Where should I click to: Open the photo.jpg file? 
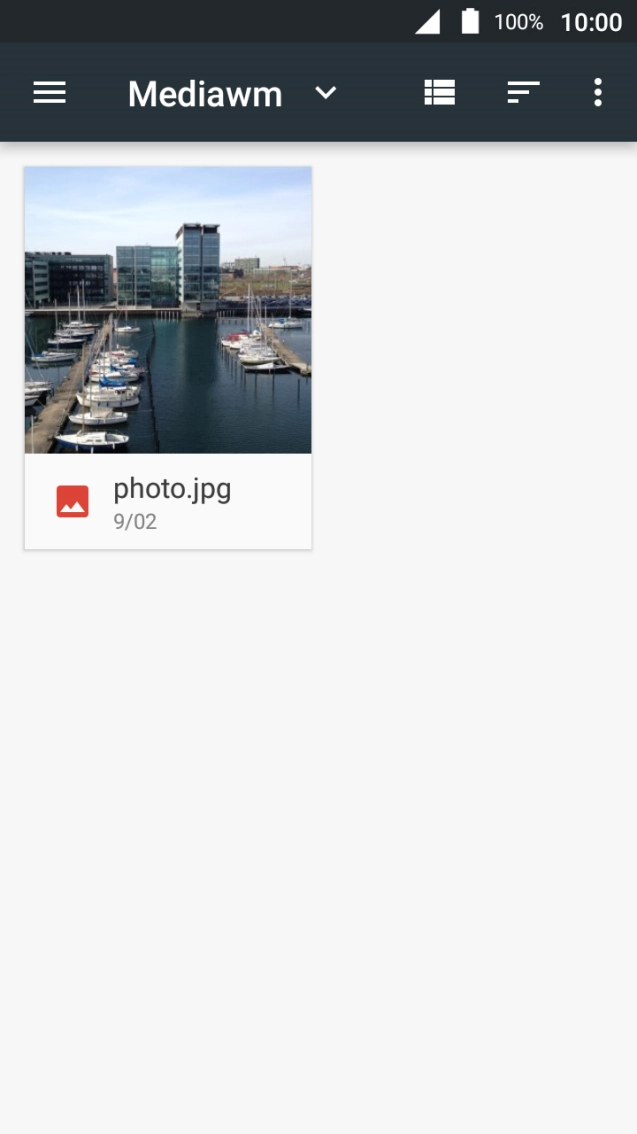point(168,357)
